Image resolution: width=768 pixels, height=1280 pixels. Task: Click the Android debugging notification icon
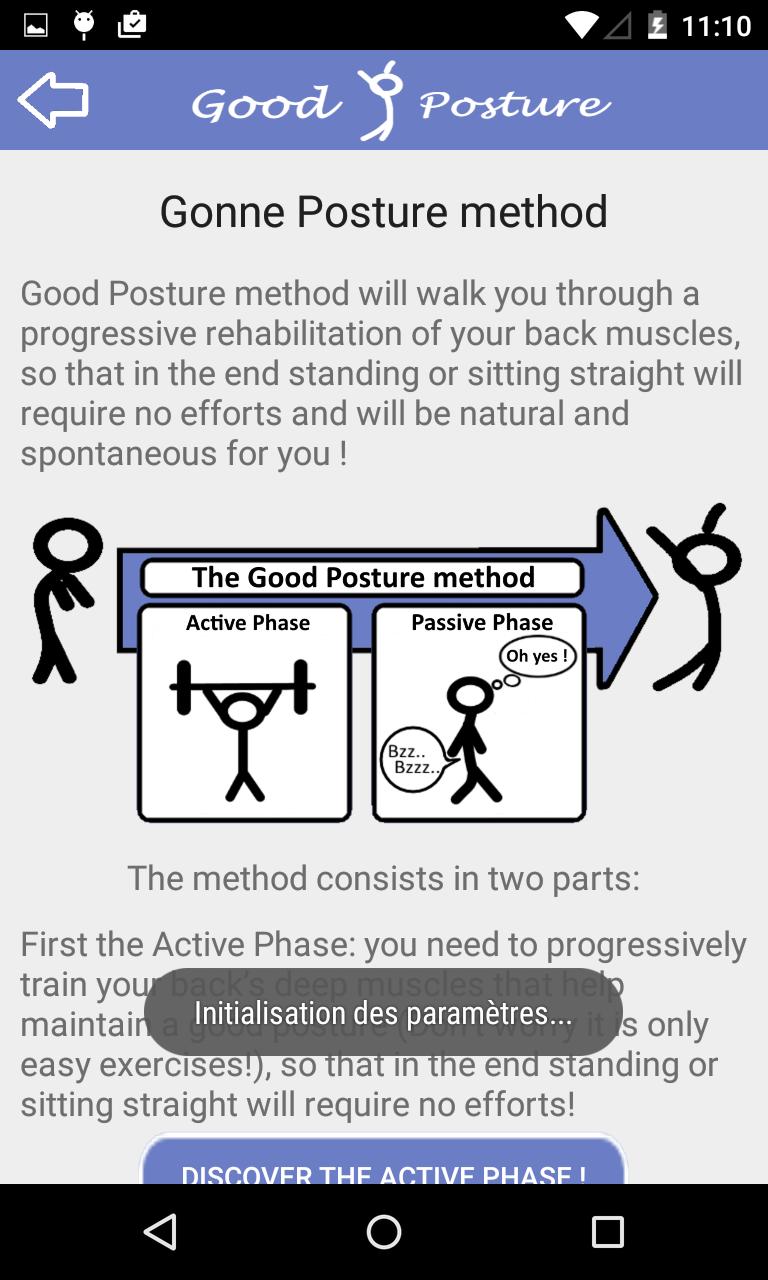pos(83,24)
